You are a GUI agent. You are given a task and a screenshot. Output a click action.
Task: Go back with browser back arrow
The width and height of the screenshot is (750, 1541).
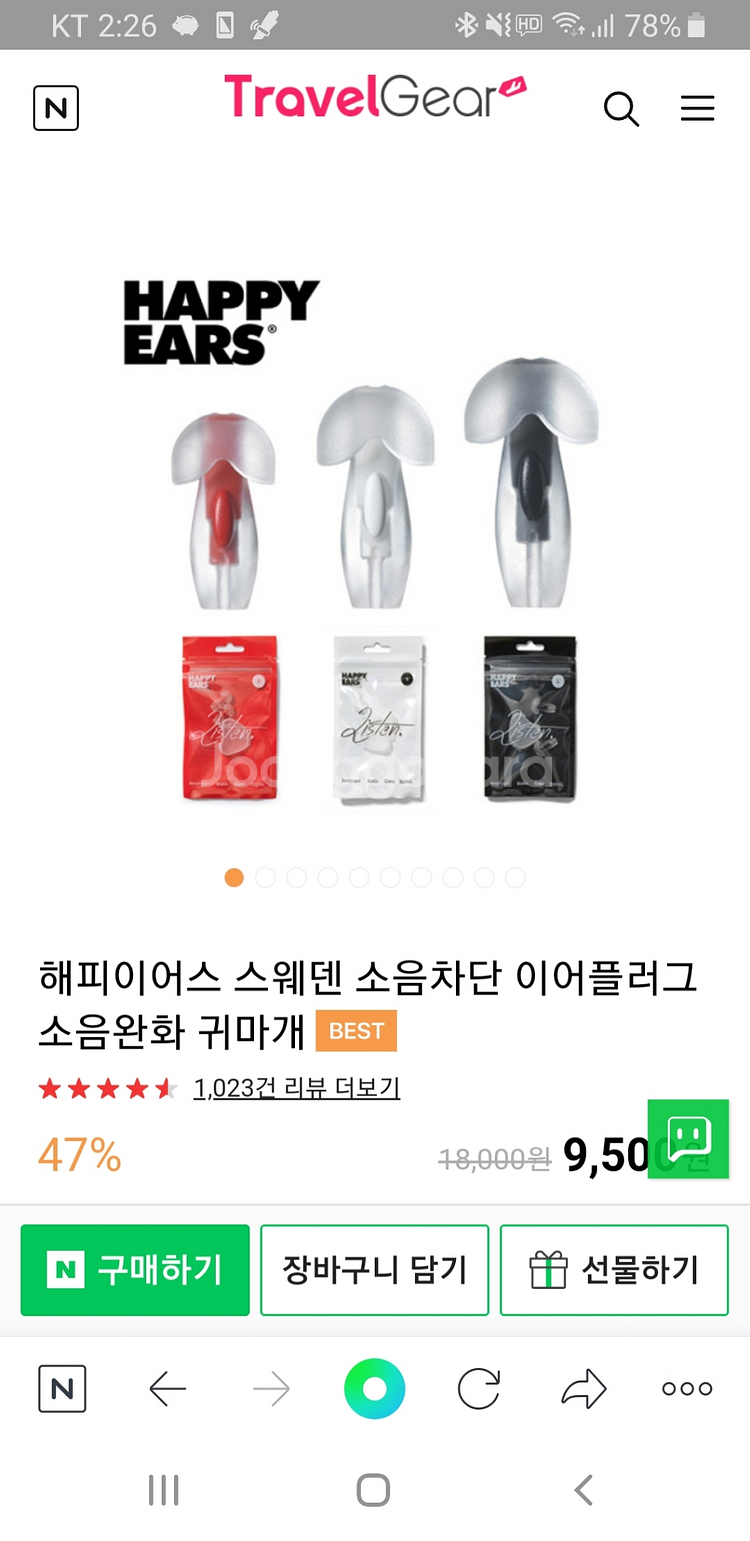168,1388
